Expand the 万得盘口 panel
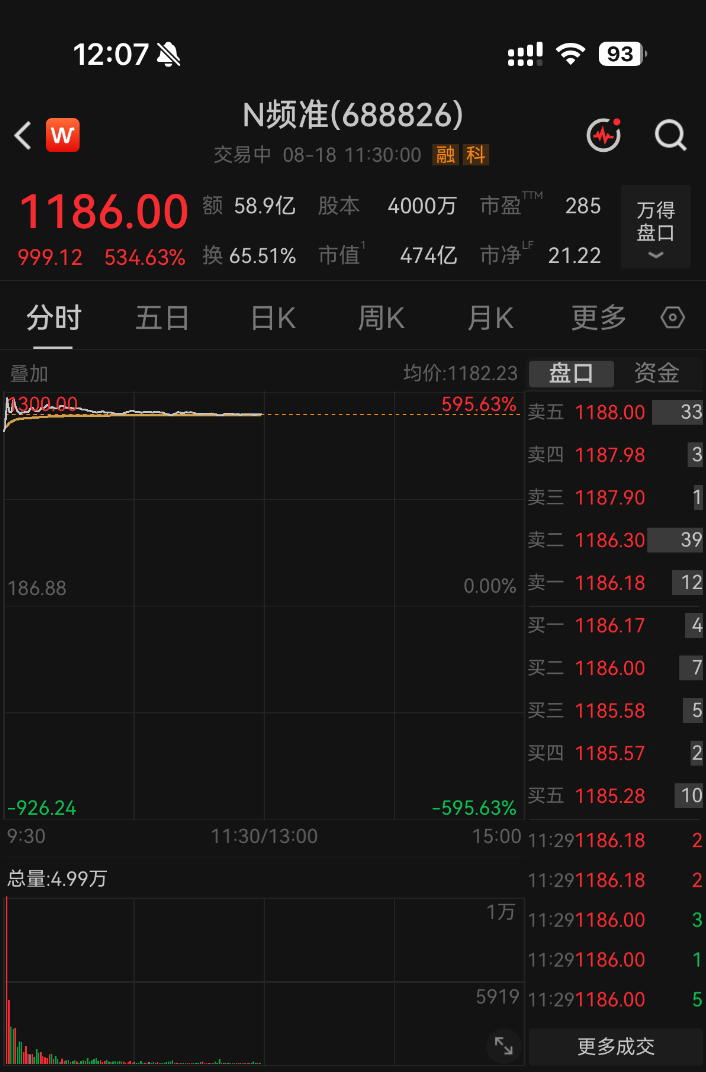The image size is (706, 1072). 655,227
